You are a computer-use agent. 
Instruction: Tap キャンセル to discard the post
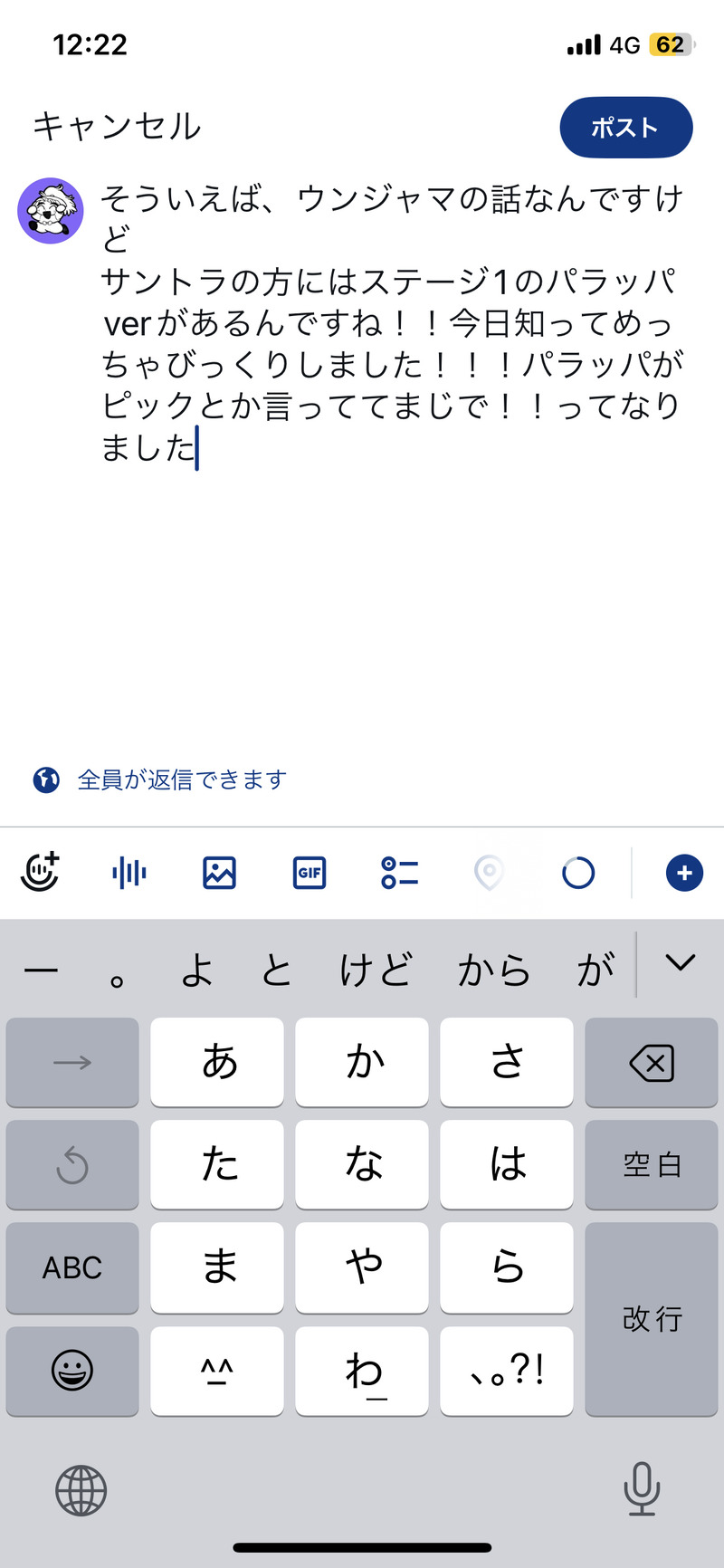[x=117, y=127]
